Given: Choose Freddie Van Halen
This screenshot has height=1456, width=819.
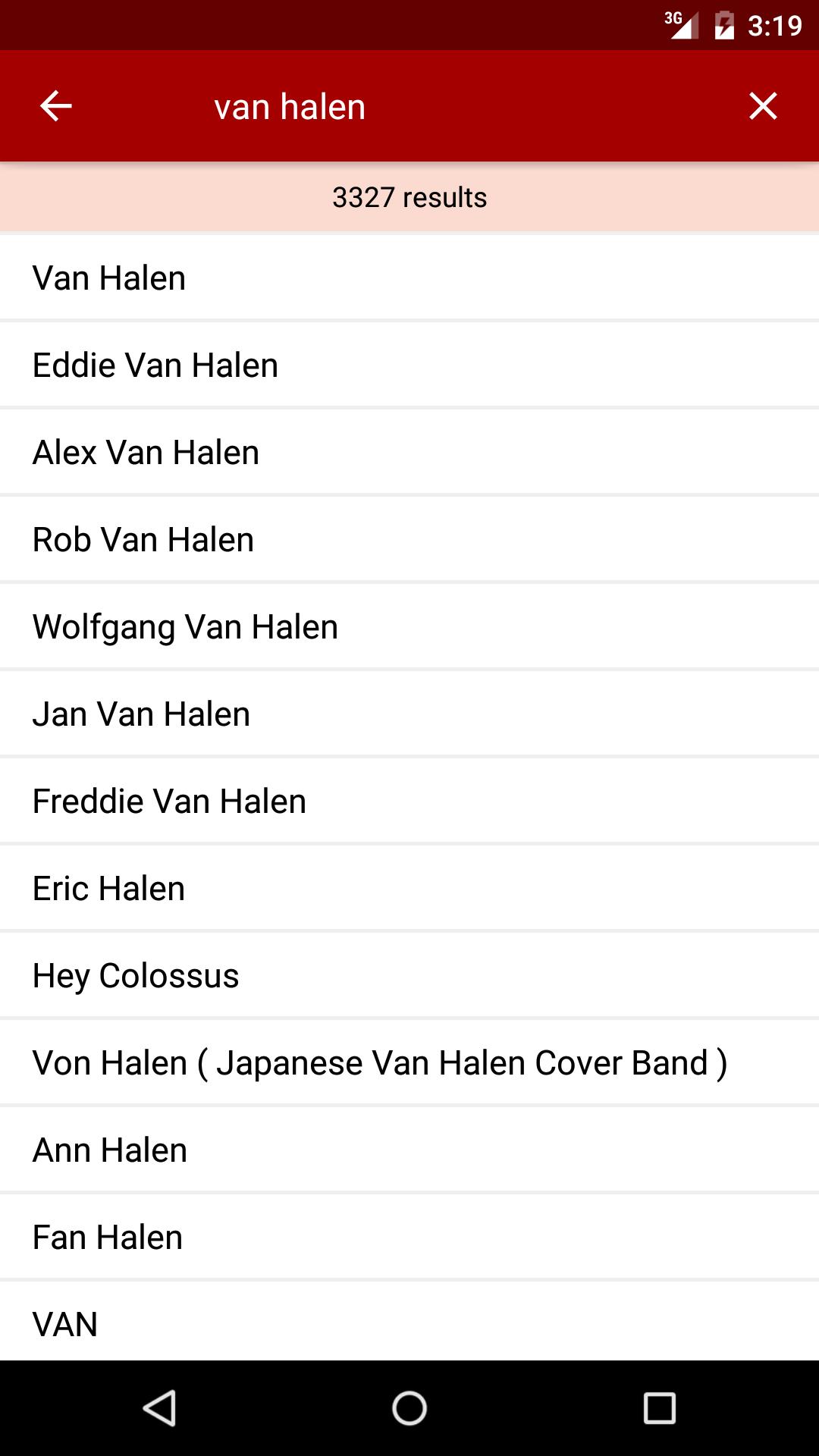Looking at the screenshot, I should (409, 801).
